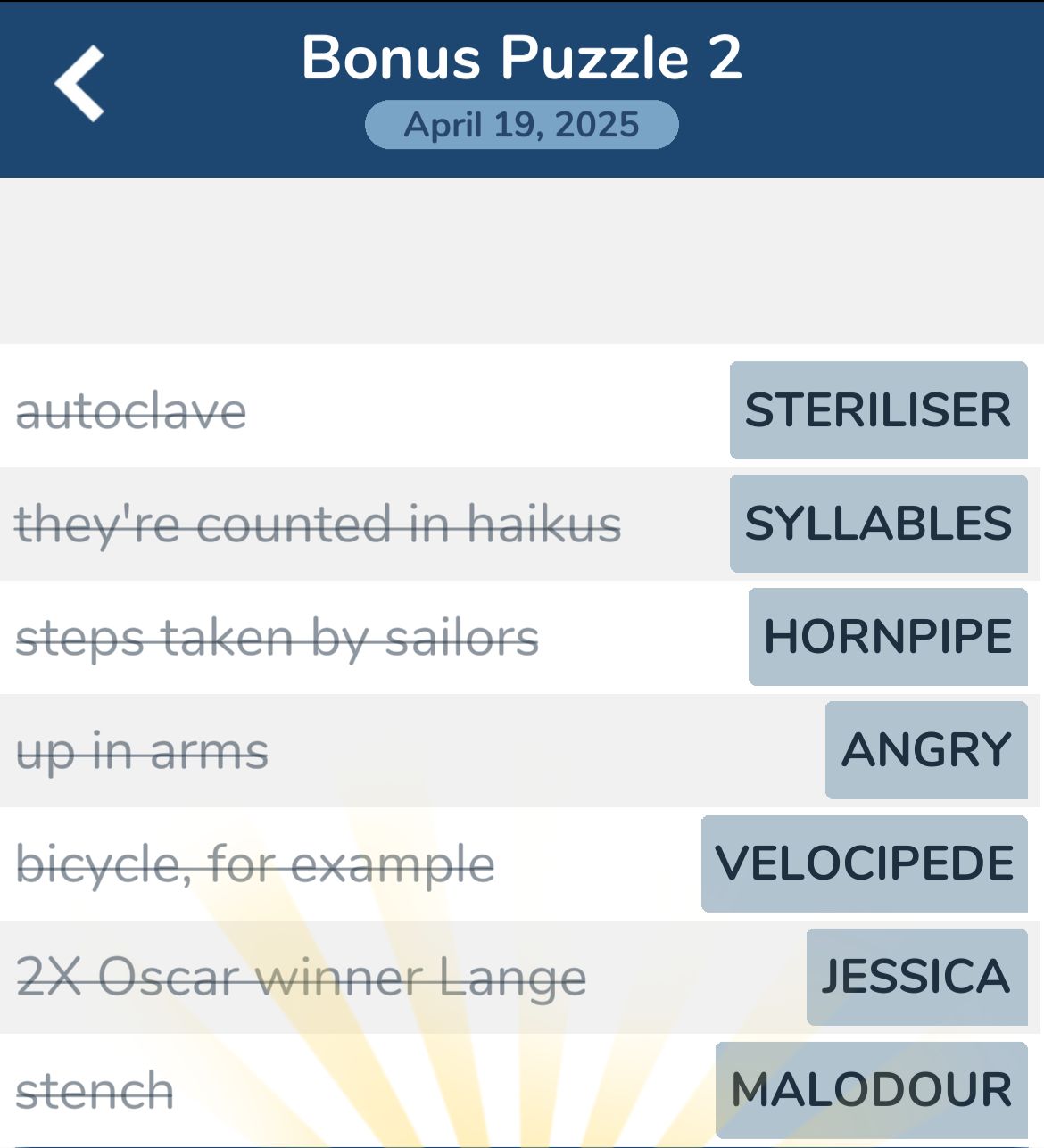Click the ANGRY answer tile

926,749
